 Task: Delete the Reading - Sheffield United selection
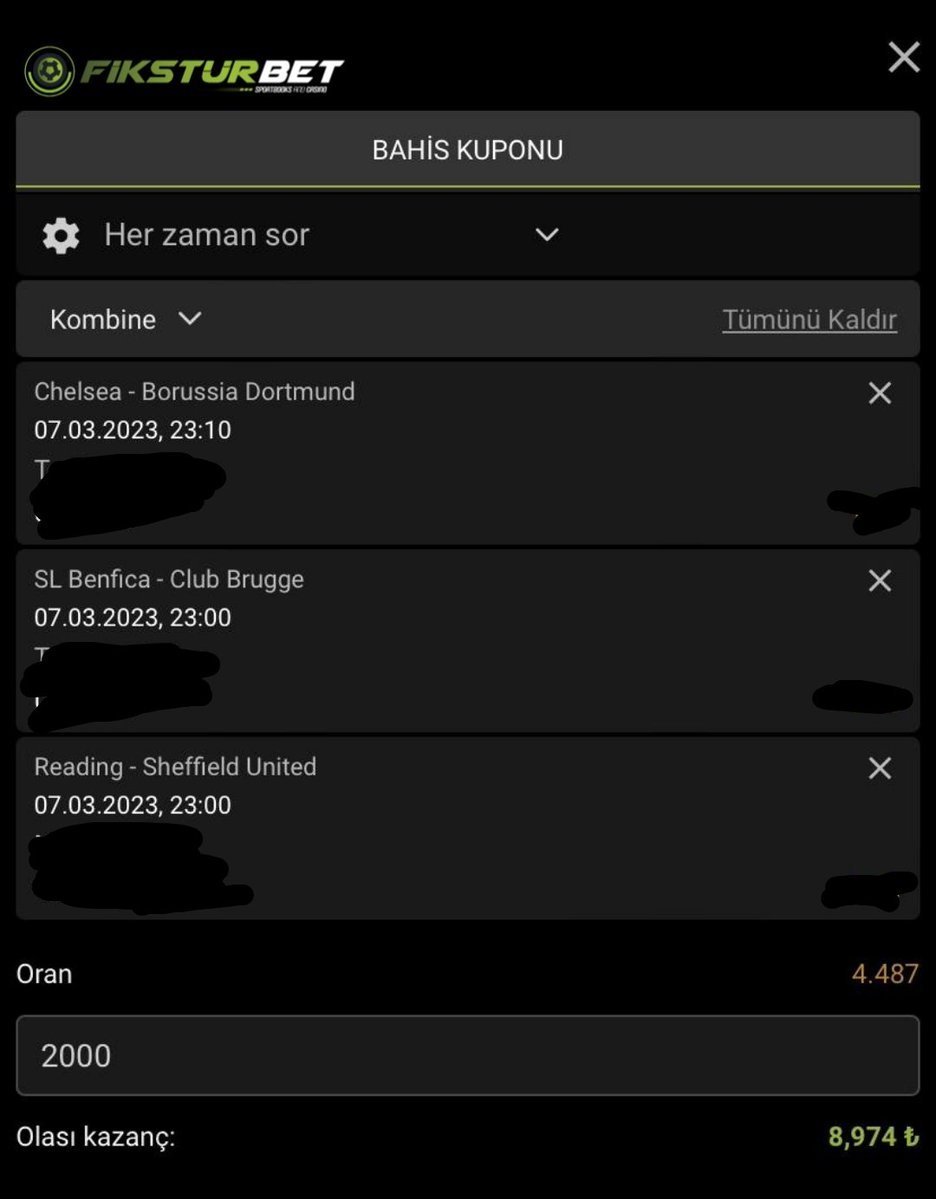coord(879,768)
